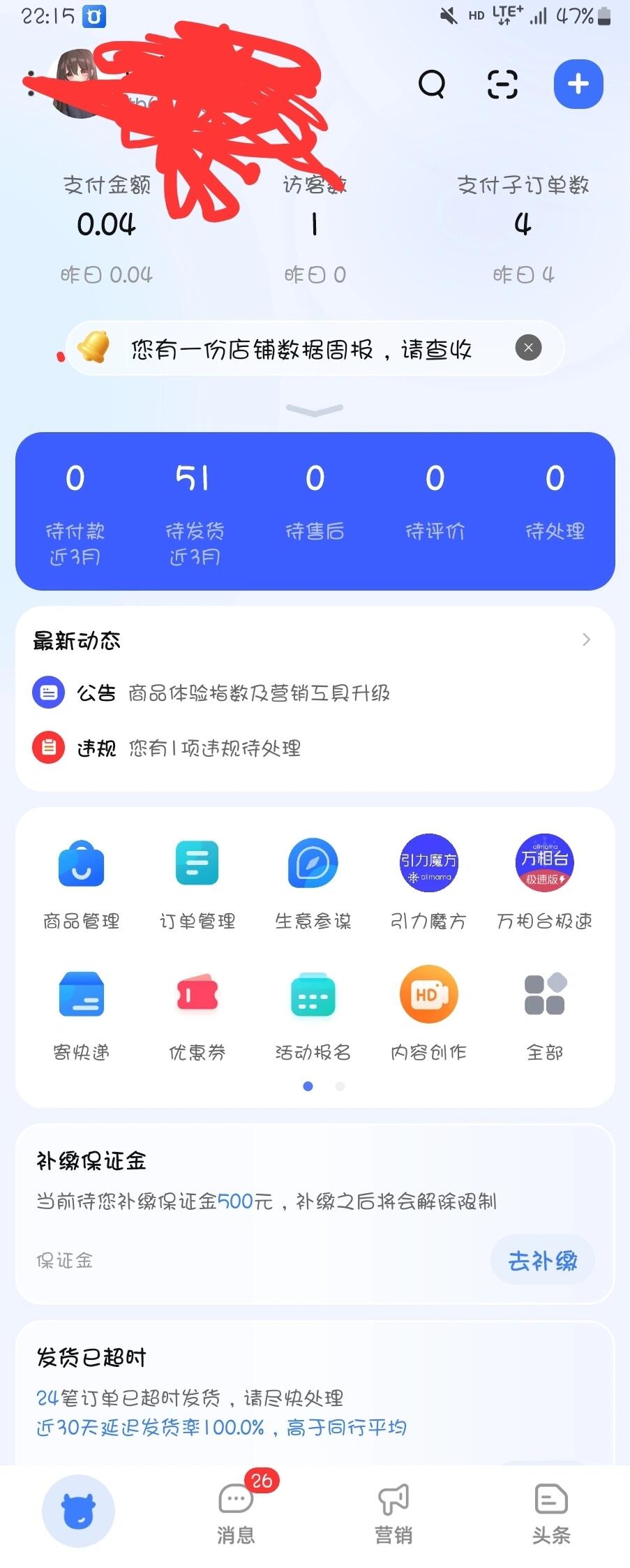
Task: Select the first carousel page indicator dot
Action: tap(308, 1086)
